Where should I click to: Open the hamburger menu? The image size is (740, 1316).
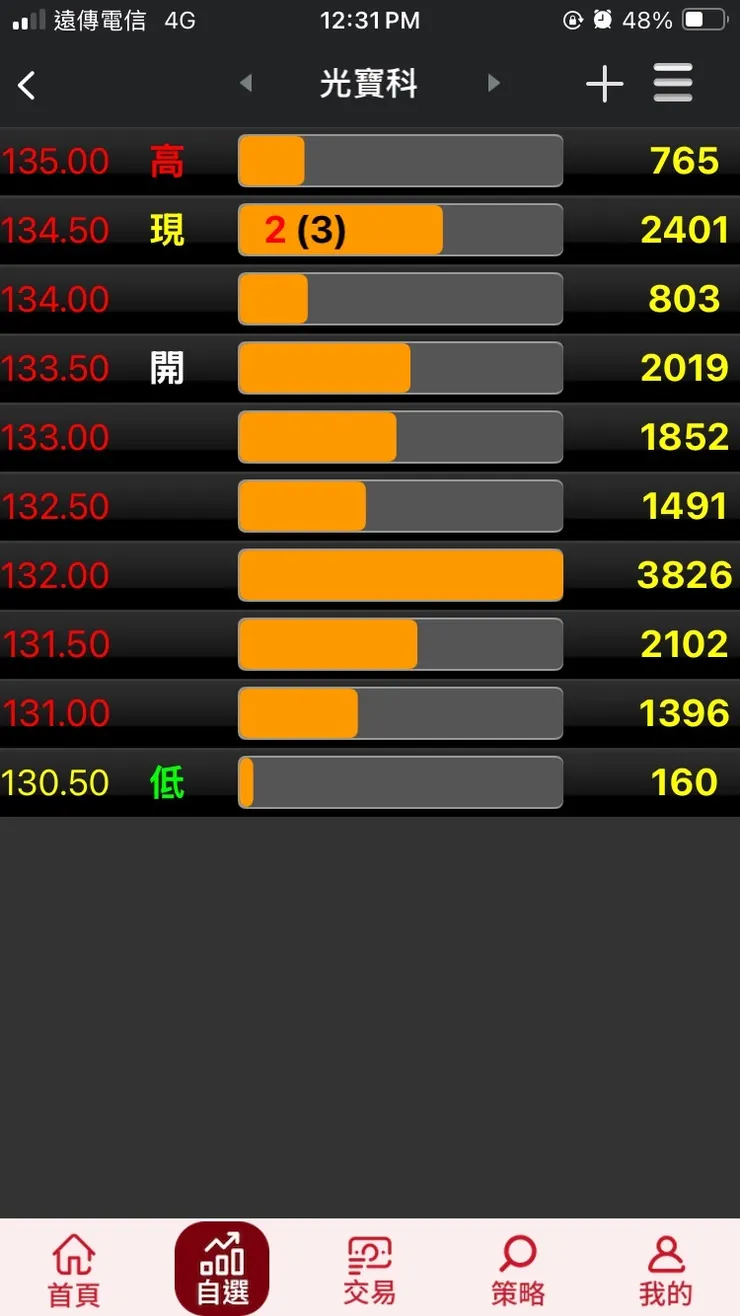673,84
